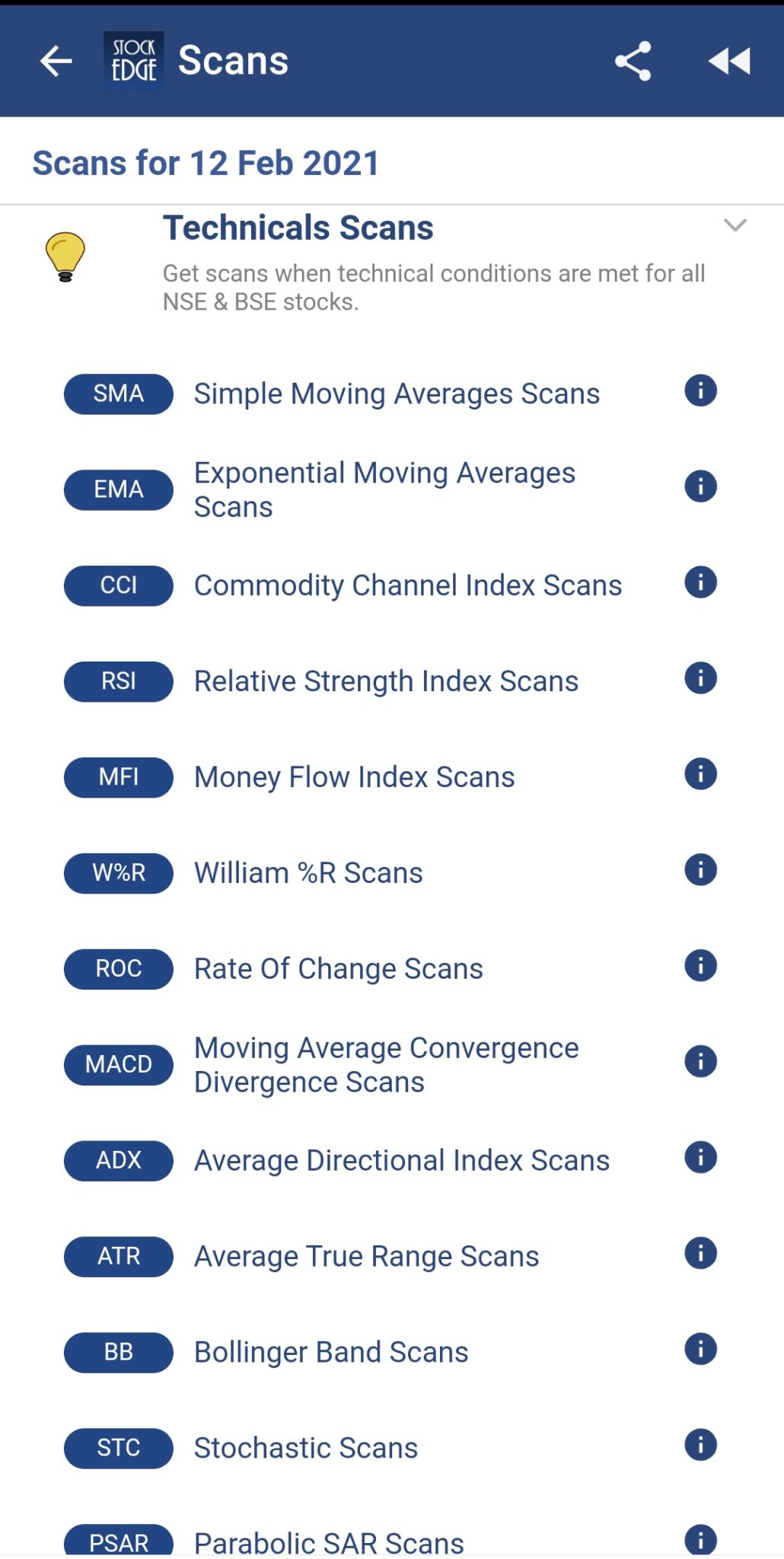Image resolution: width=784 pixels, height=1559 pixels.
Task: Open info for MACD Scans
Action: (x=700, y=1062)
